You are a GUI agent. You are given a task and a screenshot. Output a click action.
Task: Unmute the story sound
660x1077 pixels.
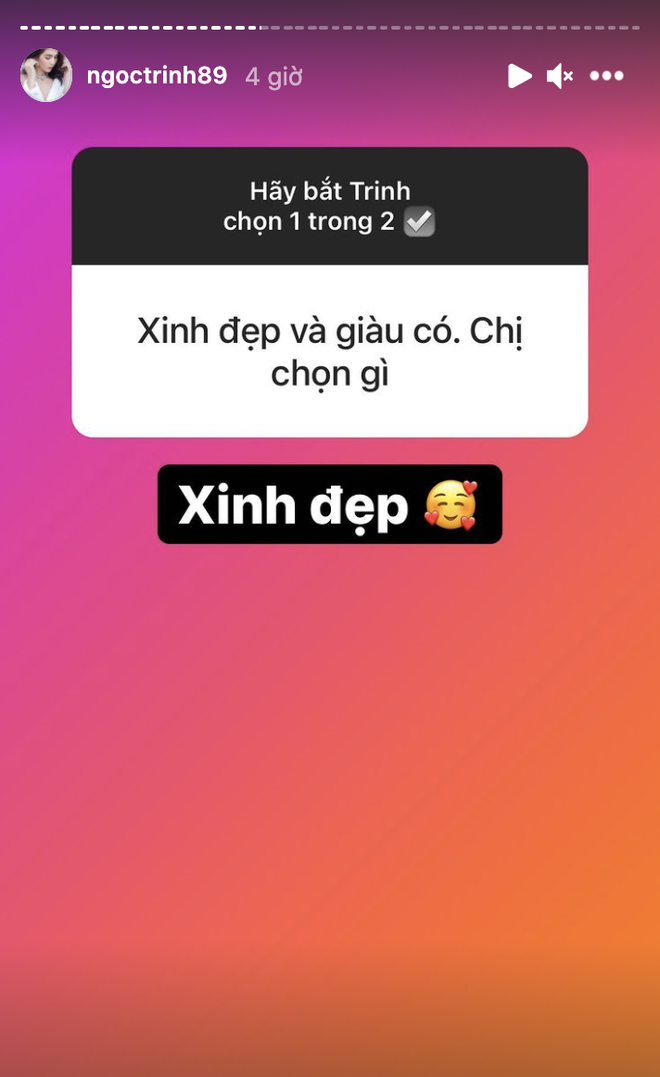(560, 76)
